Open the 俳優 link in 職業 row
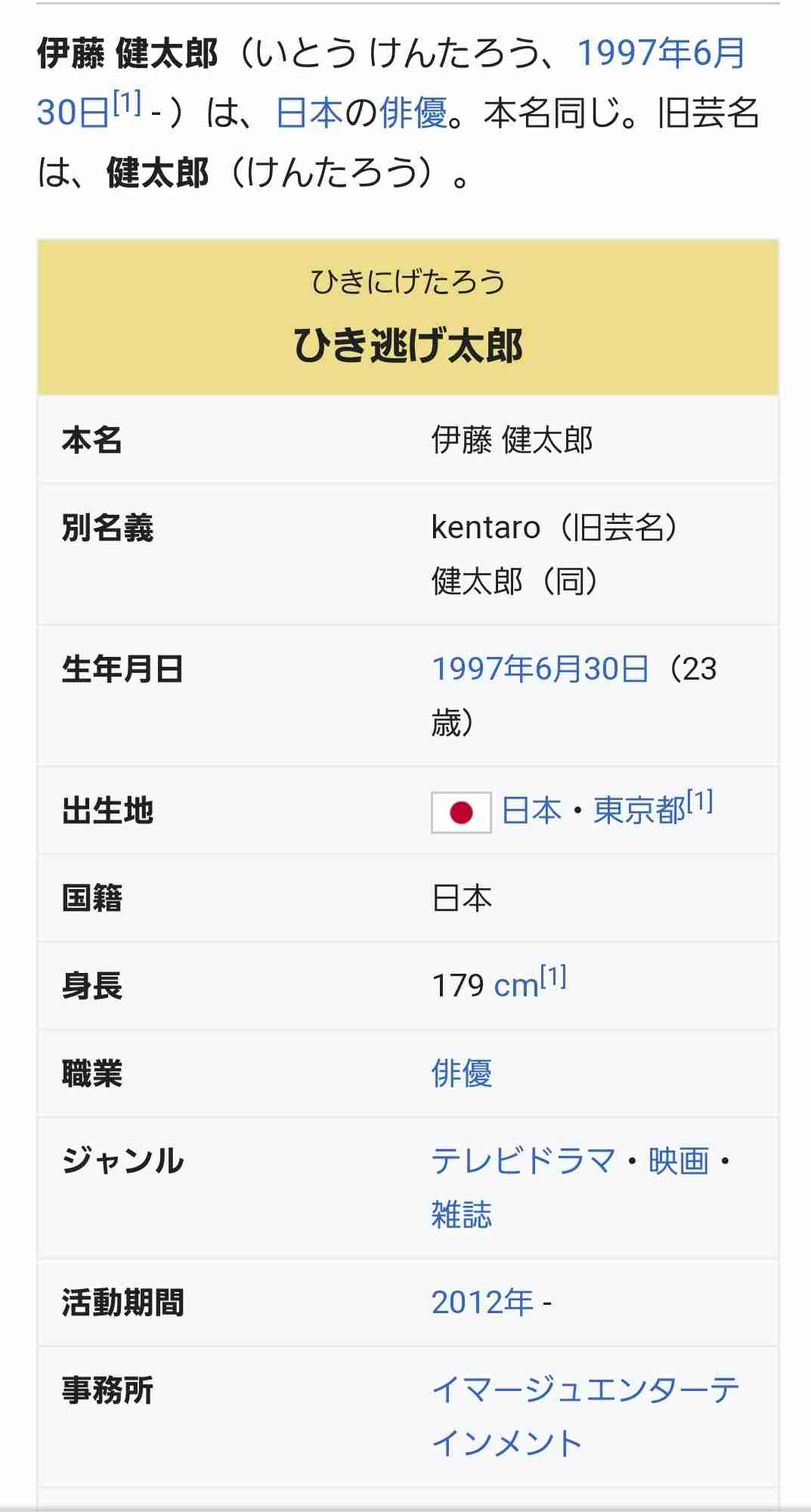 pos(462,1074)
